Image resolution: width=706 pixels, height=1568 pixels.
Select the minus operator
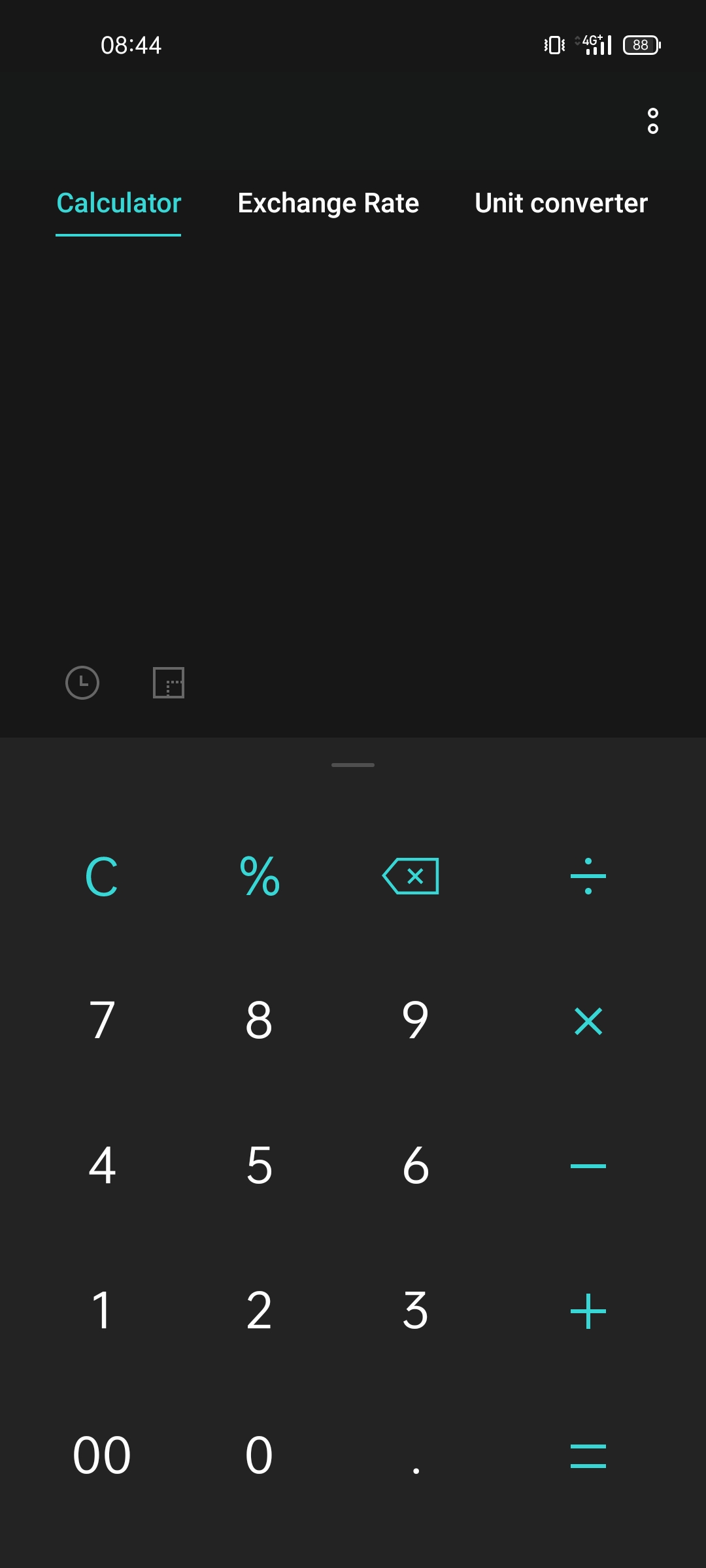[x=588, y=1166]
